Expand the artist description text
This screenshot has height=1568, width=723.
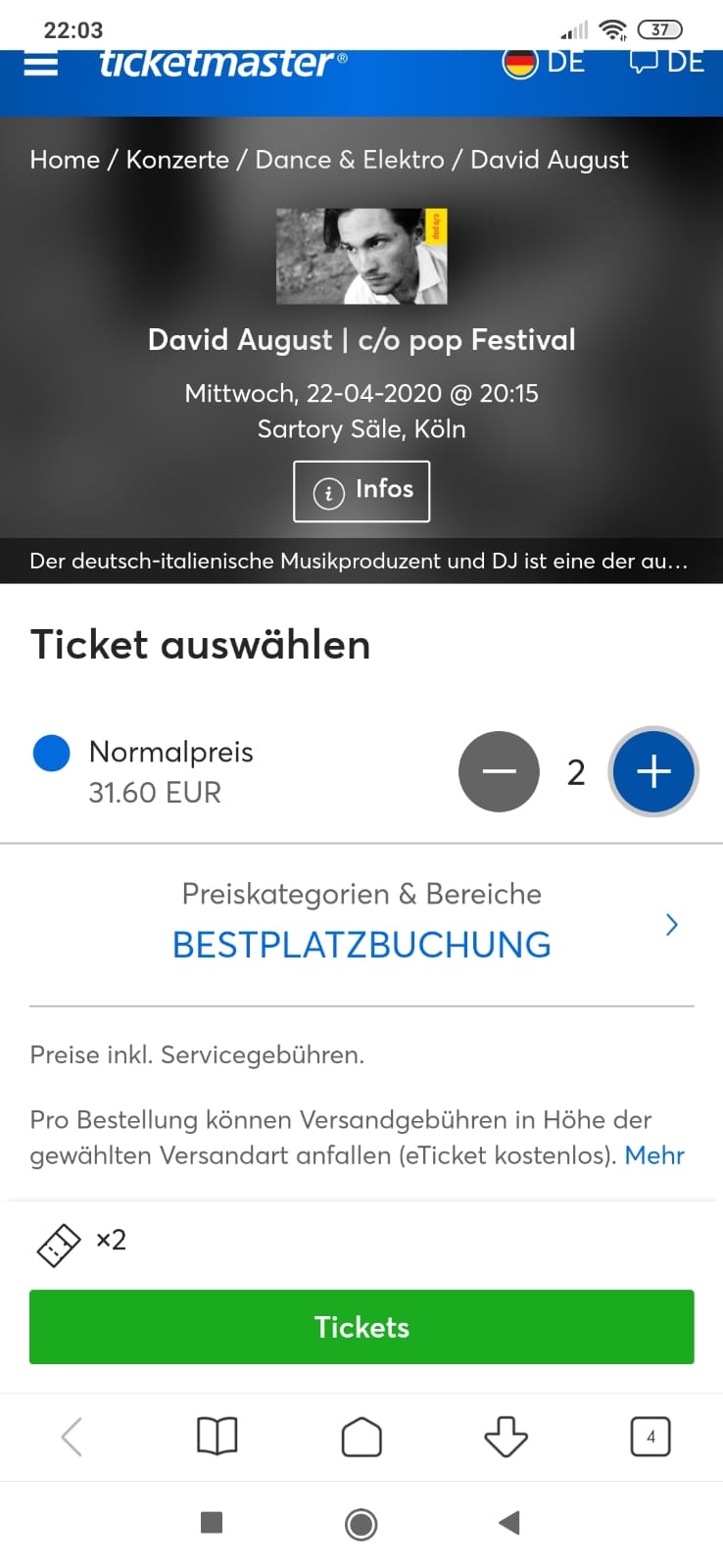pyautogui.click(x=360, y=562)
